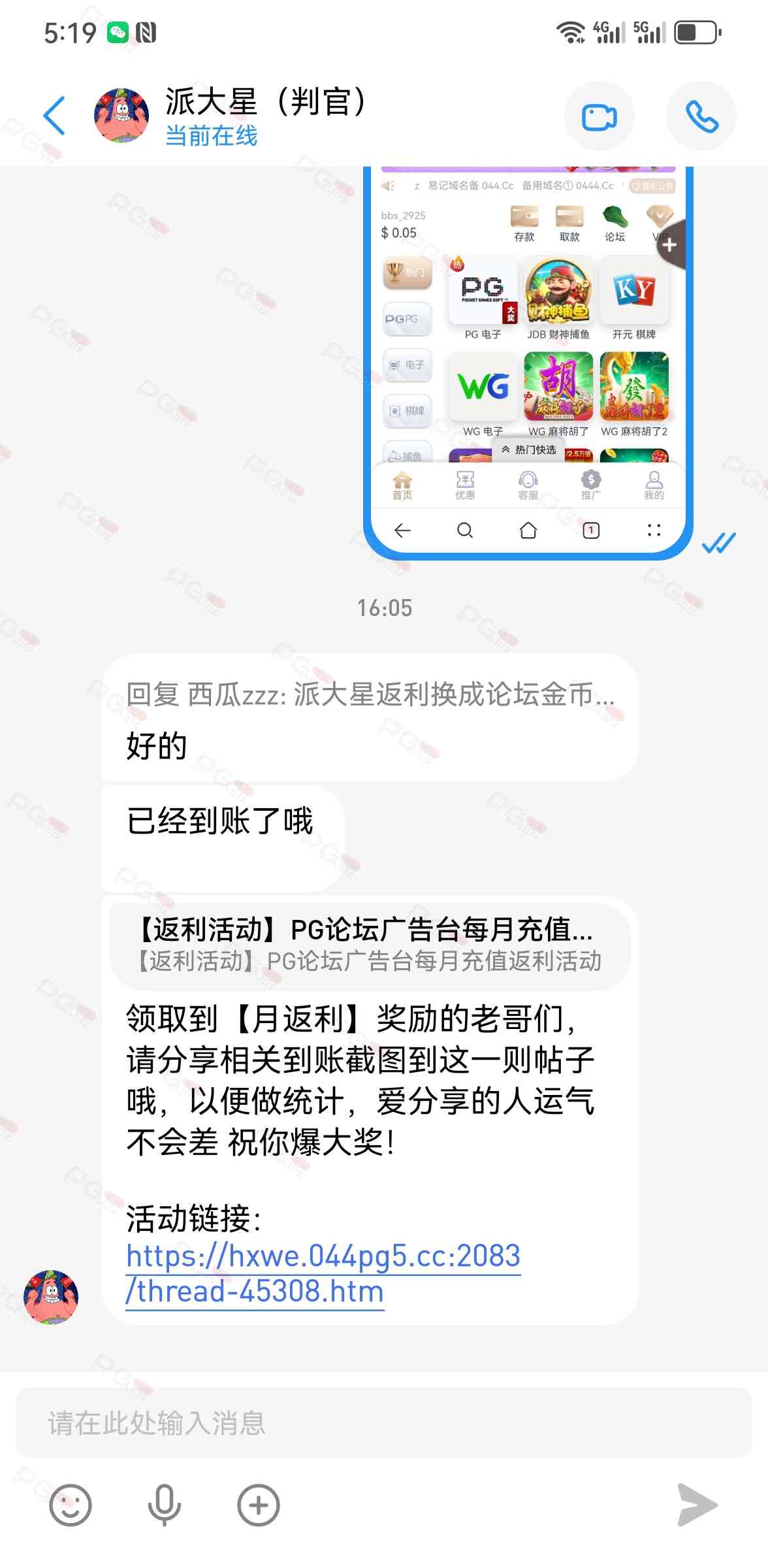Record a voice message with the microphone
768x1568 pixels.
coord(164,1505)
